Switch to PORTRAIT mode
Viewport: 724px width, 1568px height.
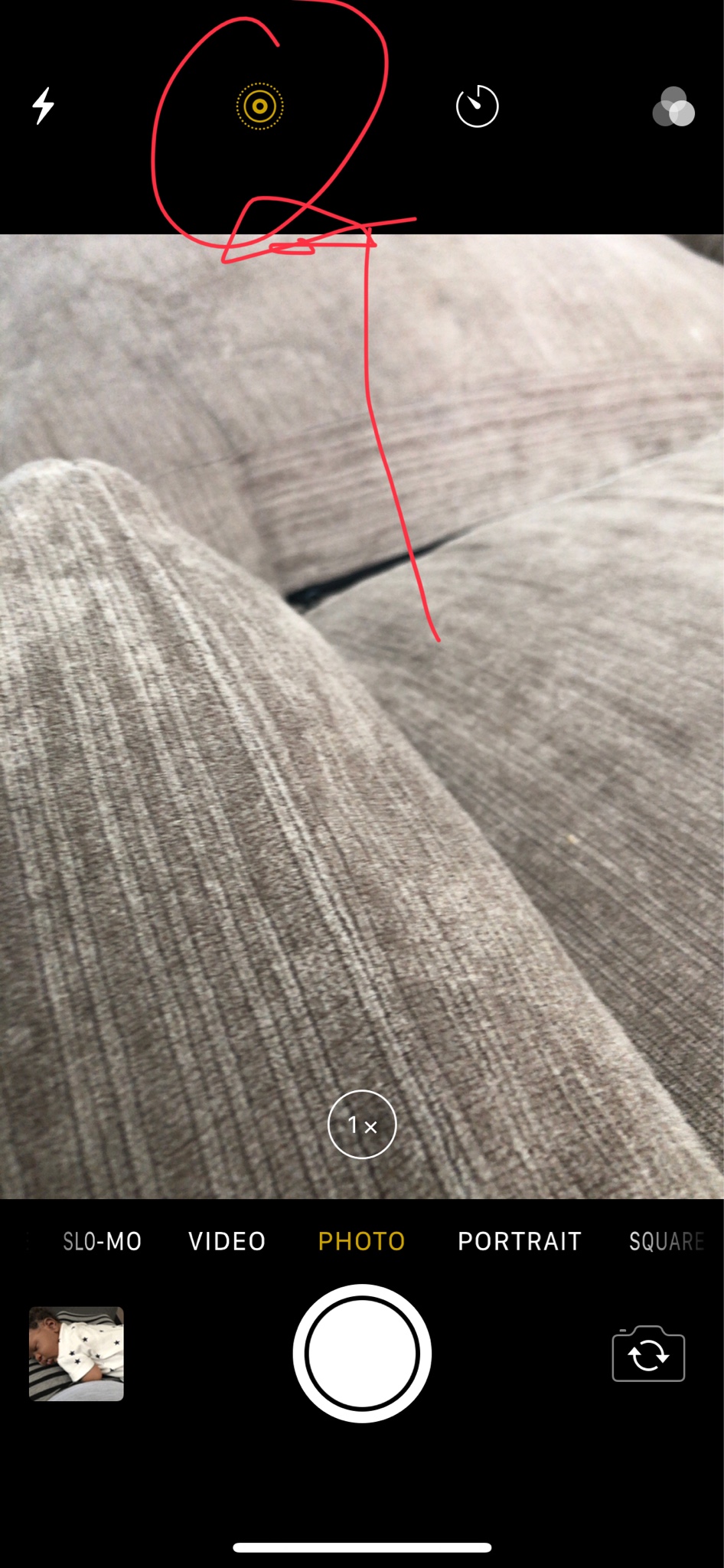click(x=520, y=1241)
